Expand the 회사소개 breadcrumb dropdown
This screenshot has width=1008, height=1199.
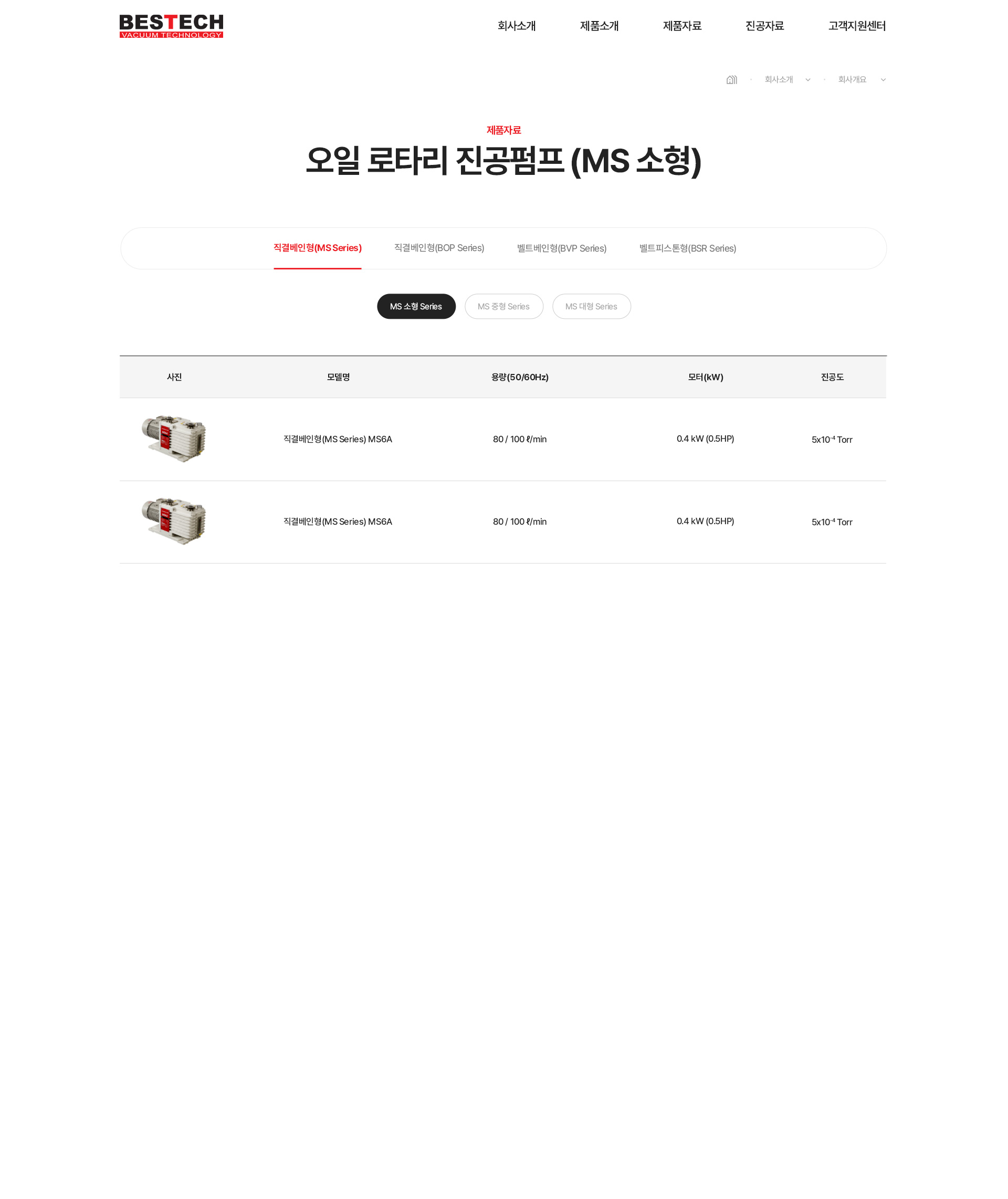coord(787,79)
